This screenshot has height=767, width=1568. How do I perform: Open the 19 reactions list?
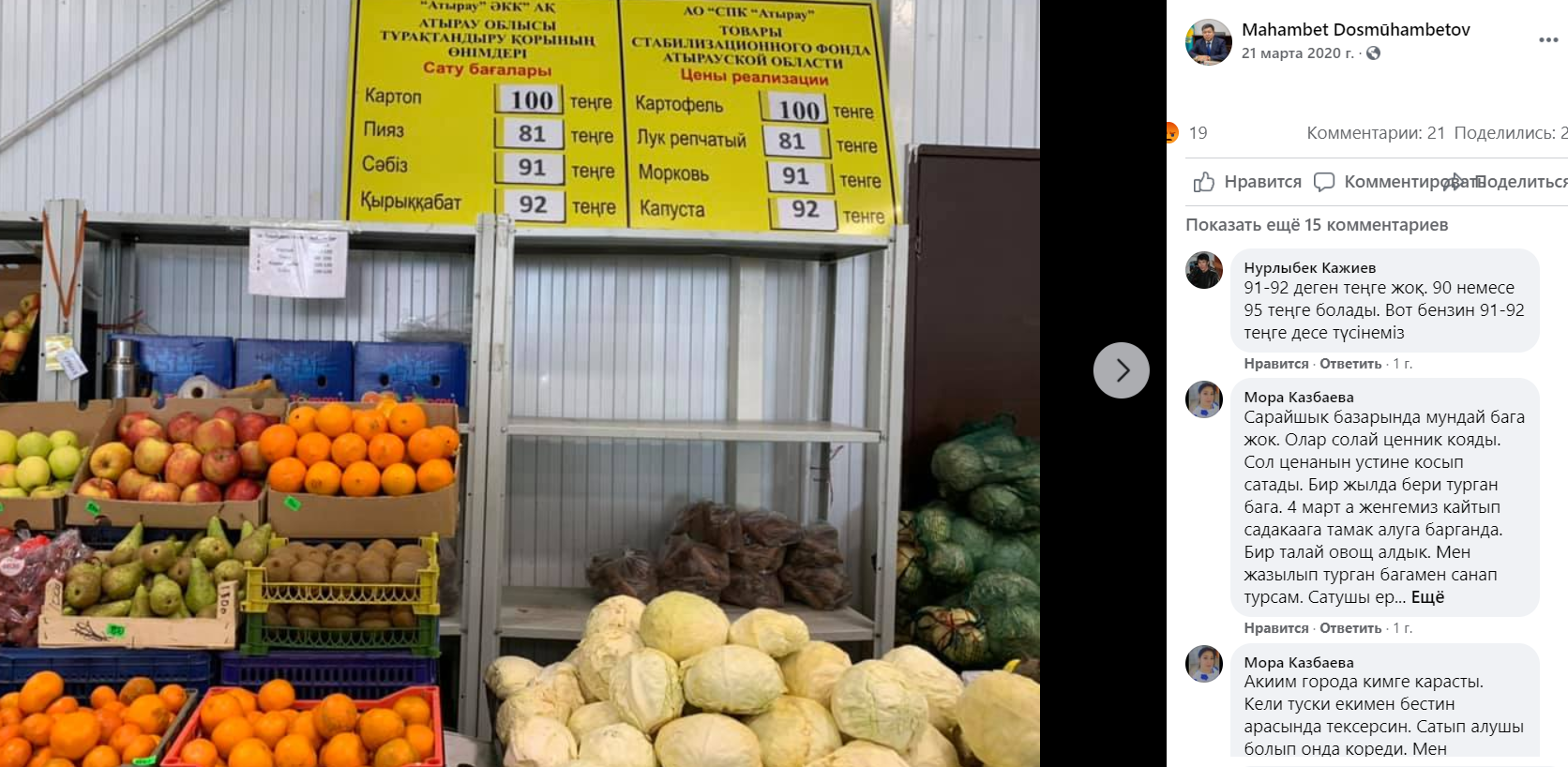tap(1198, 133)
